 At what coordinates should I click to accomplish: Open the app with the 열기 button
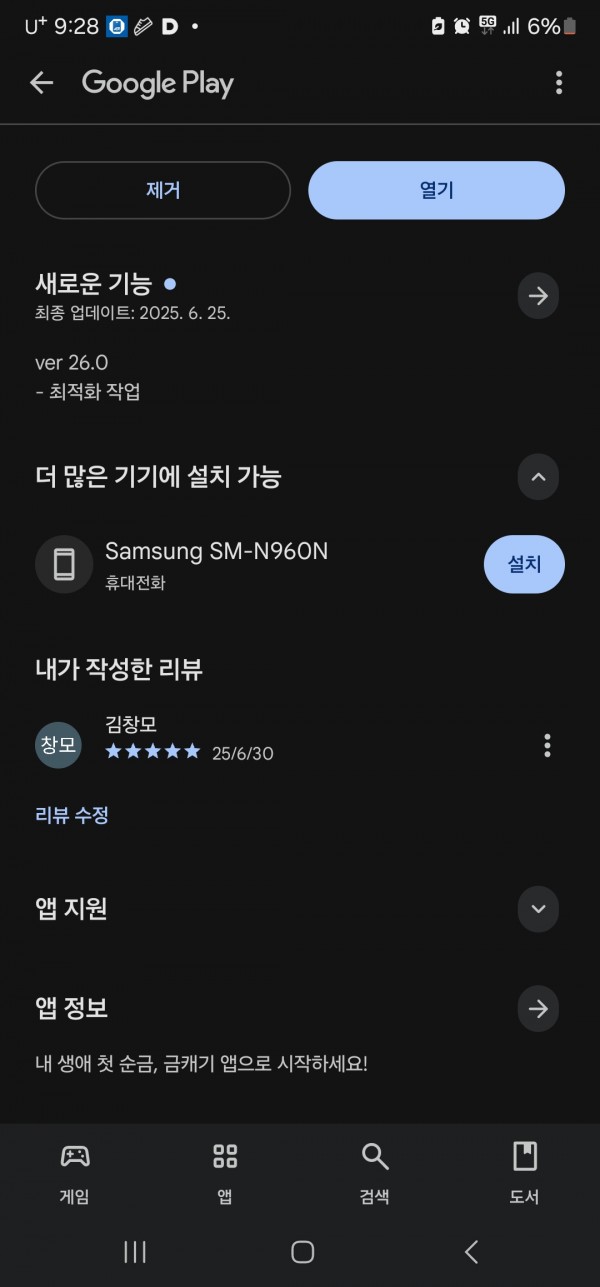click(x=437, y=190)
